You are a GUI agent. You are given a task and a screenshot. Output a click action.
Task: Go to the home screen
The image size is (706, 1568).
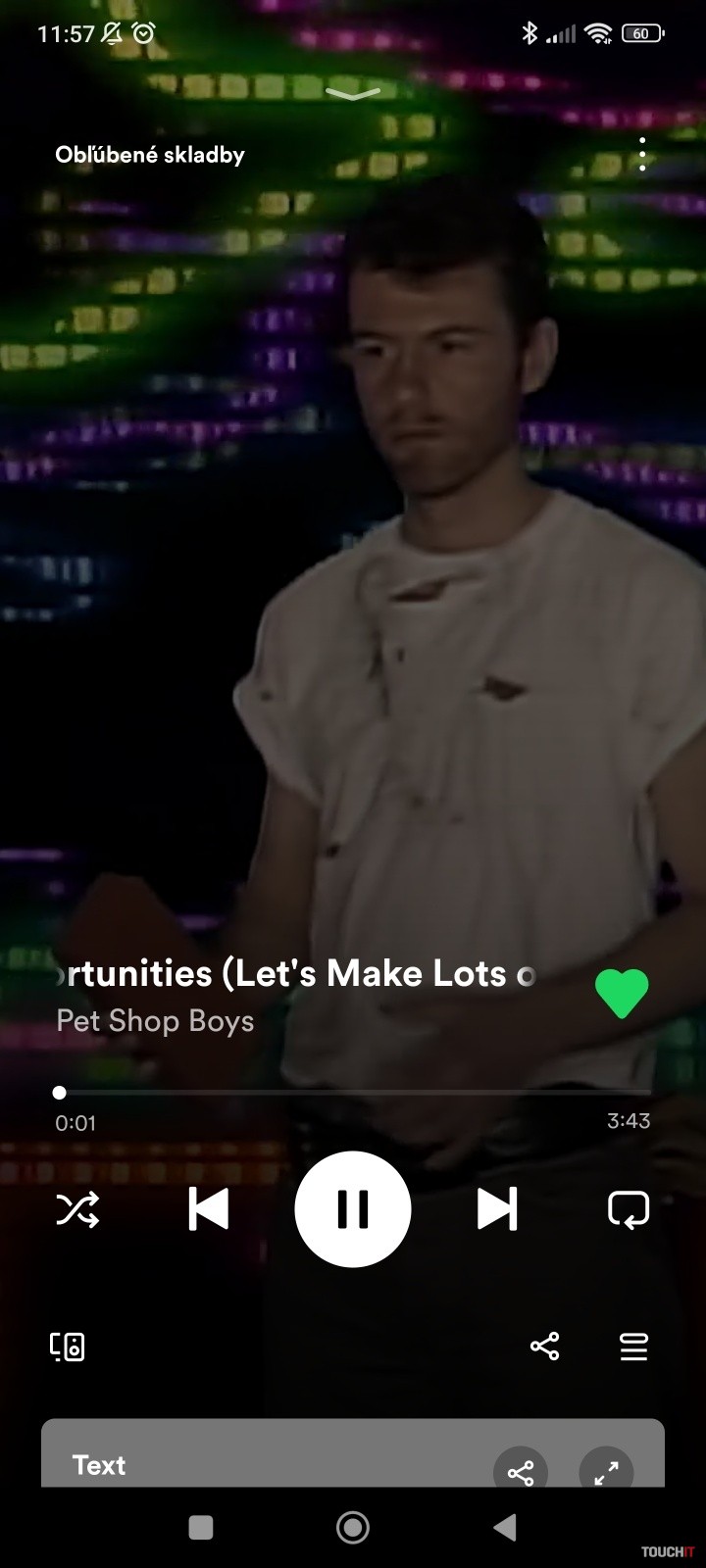click(353, 1527)
